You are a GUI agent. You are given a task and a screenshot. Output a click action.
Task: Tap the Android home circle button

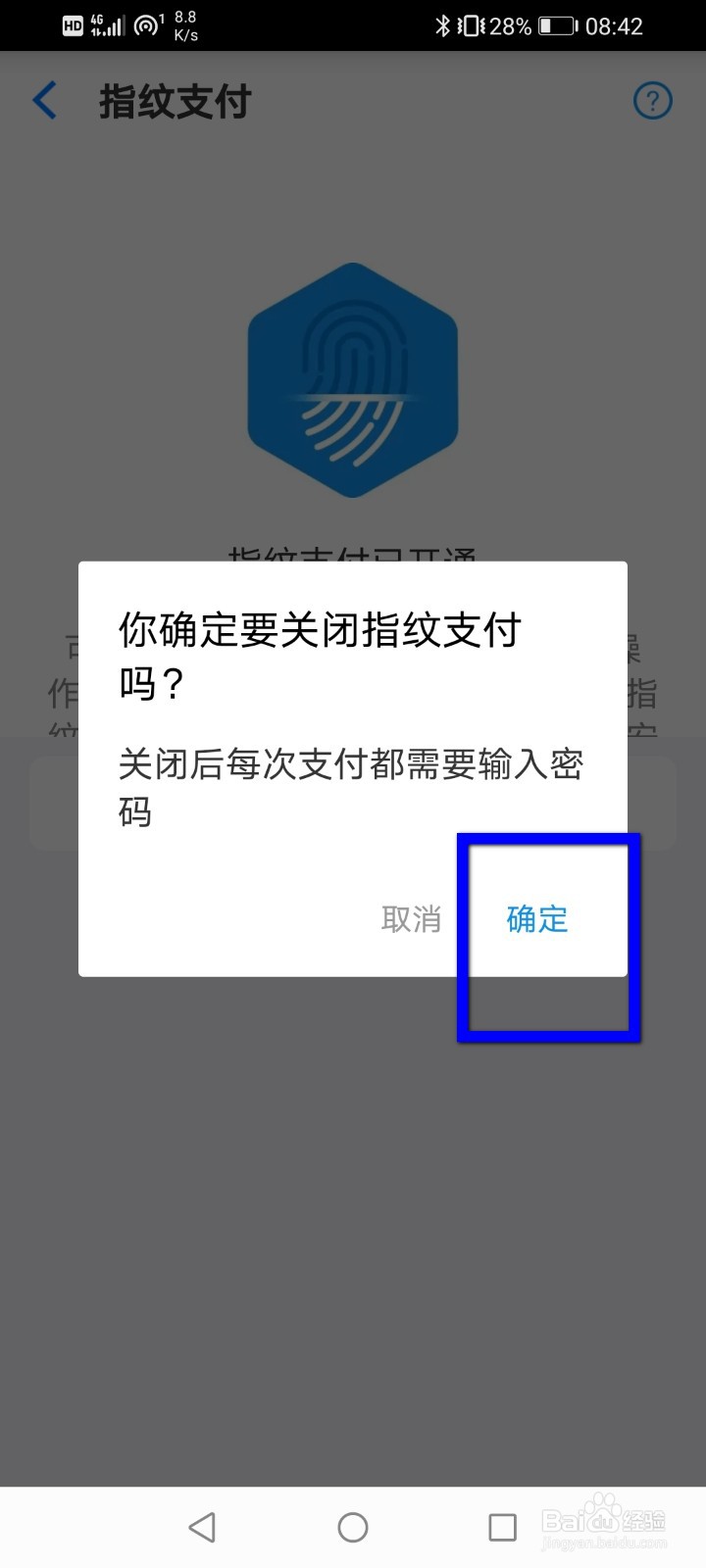352,1526
